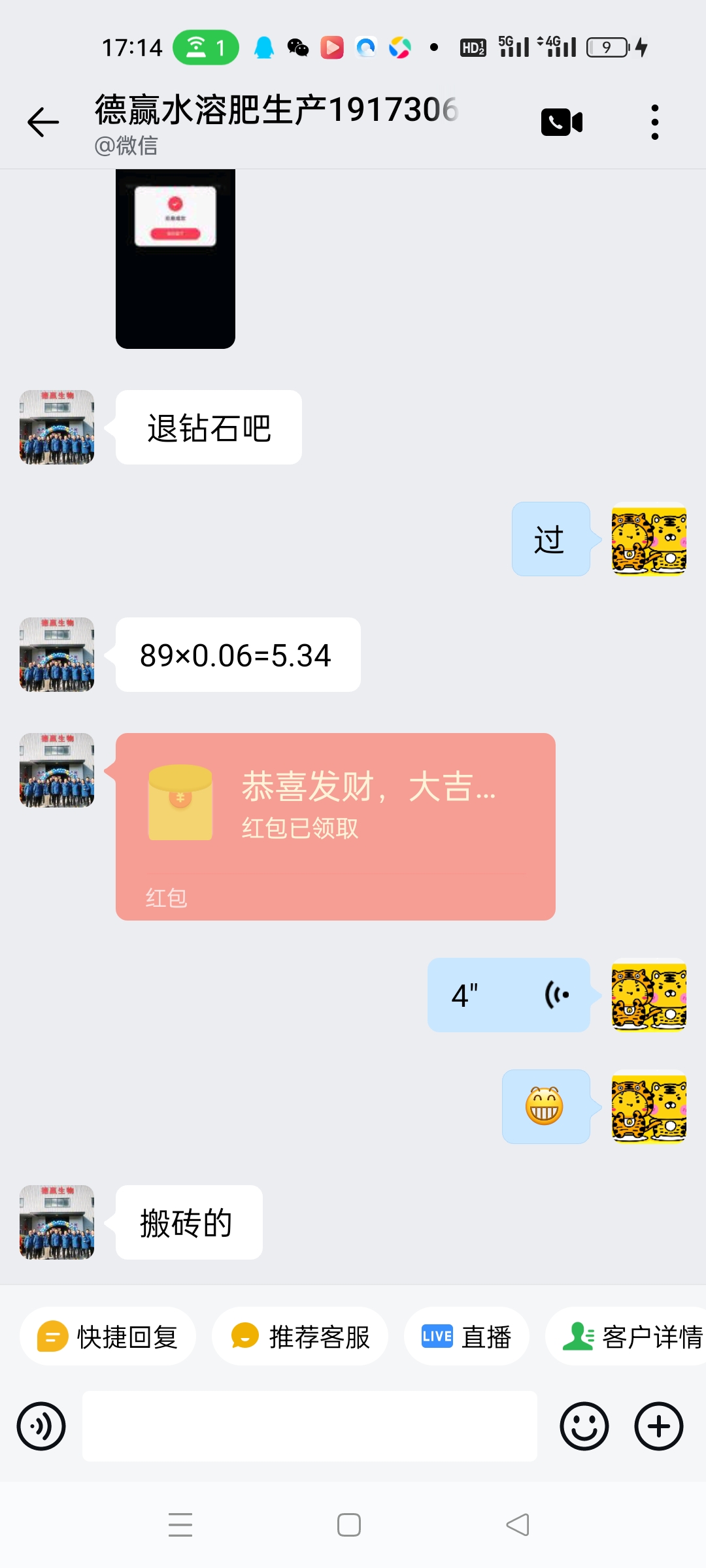This screenshot has width=706, height=1568.
Task: Tap the system home button
Action: tap(349, 1525)
